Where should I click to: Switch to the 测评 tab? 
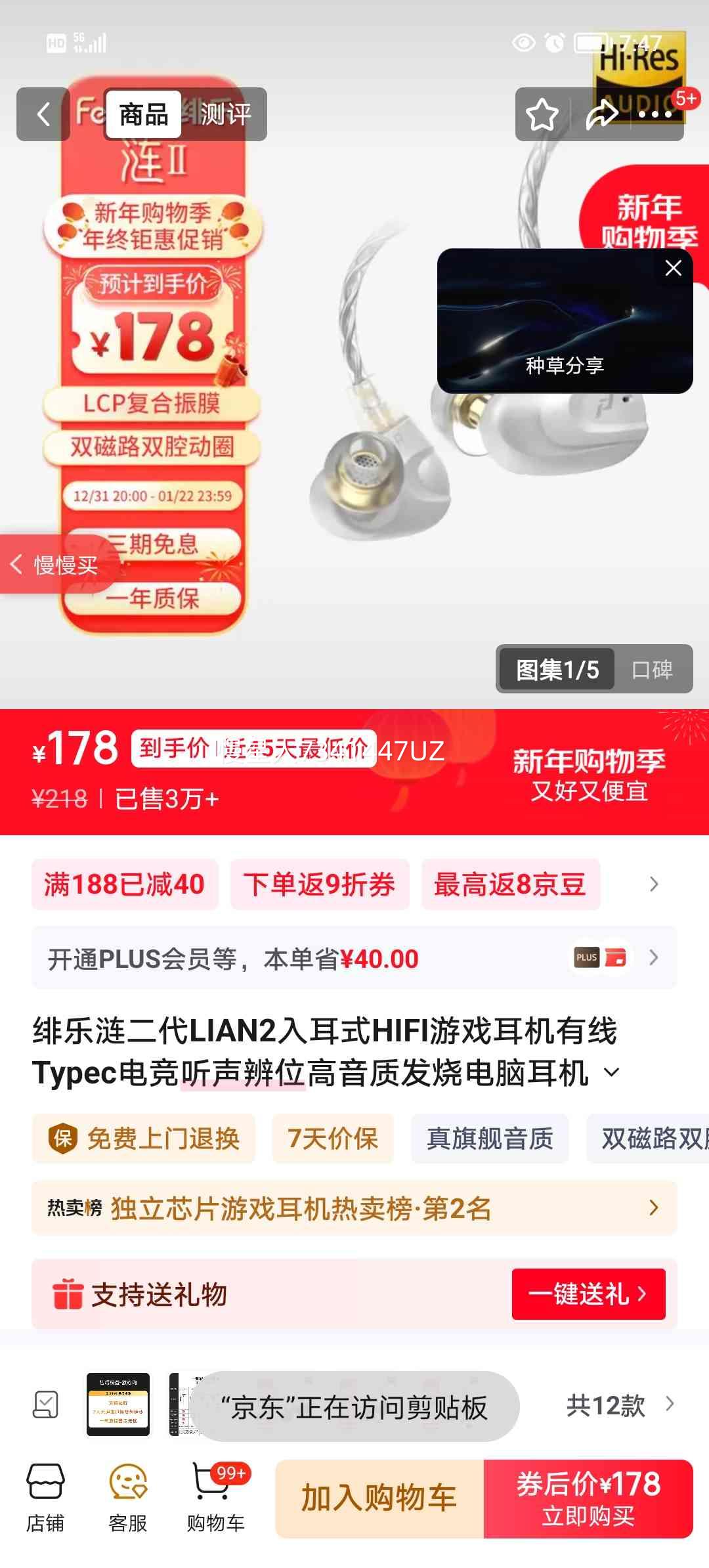coord(226,114)
